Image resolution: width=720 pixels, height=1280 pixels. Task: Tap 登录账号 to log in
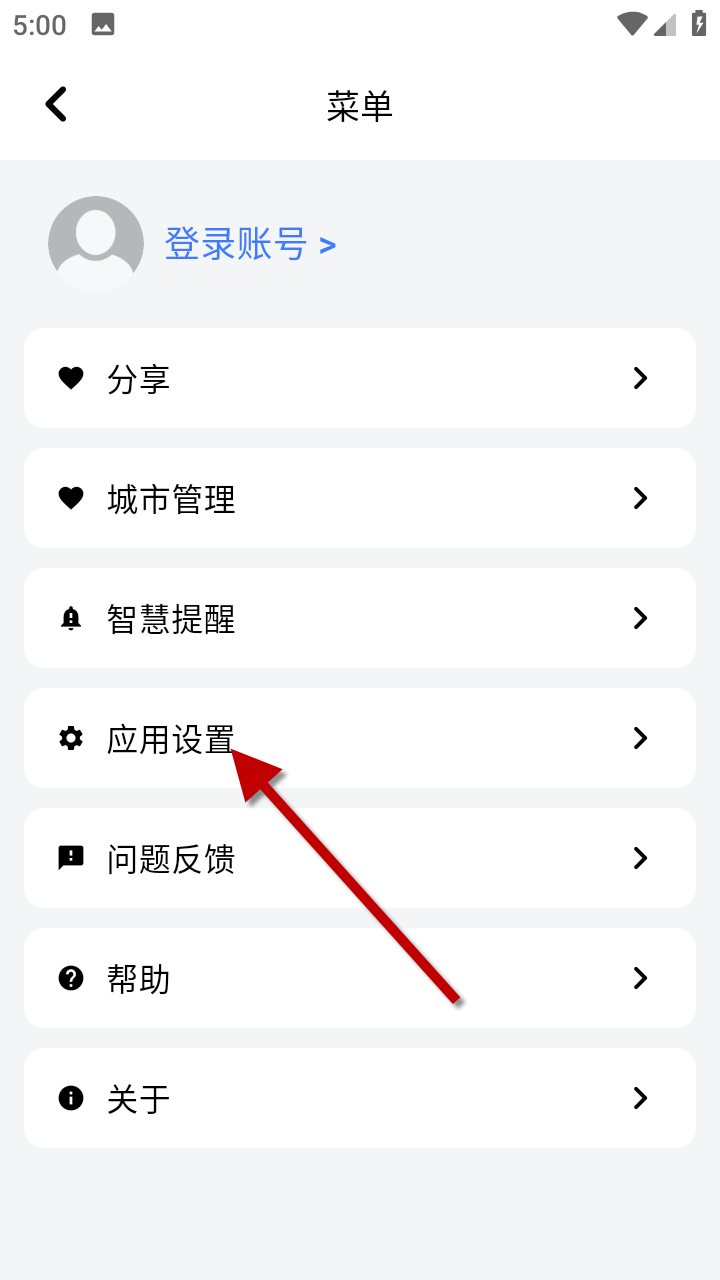click(249, 244)
